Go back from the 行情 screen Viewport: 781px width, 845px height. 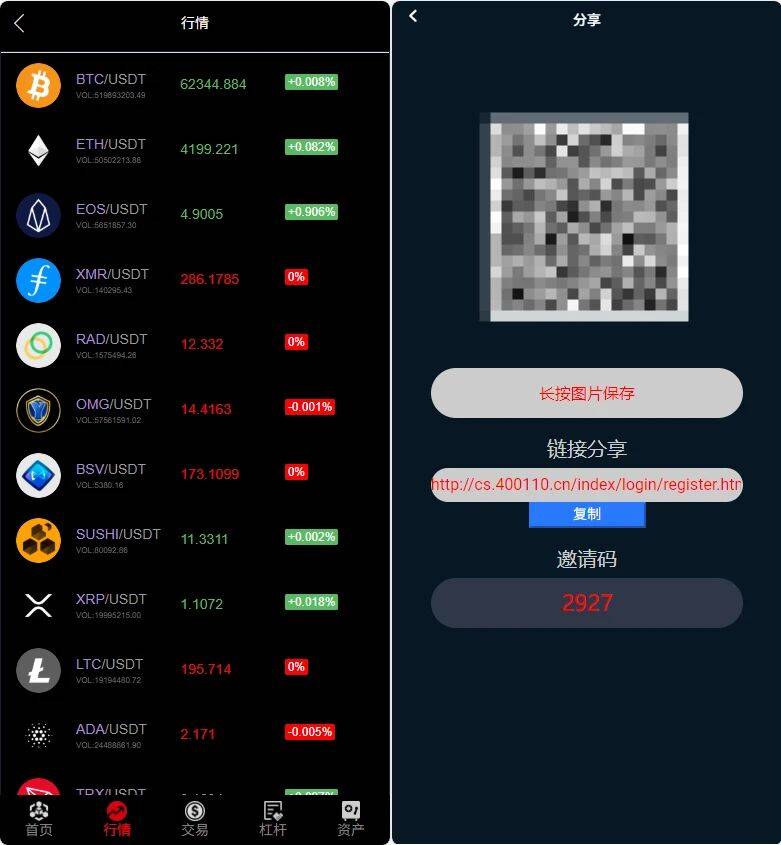click(x=19, y=23)
